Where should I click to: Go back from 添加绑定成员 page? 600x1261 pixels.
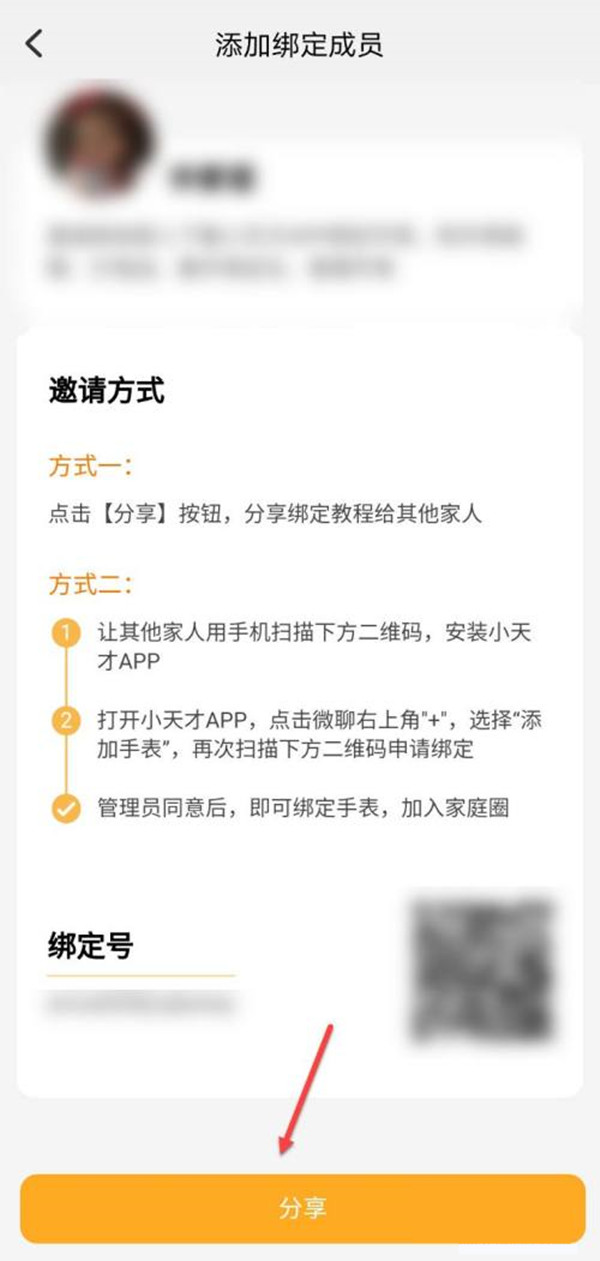[35, 45]
